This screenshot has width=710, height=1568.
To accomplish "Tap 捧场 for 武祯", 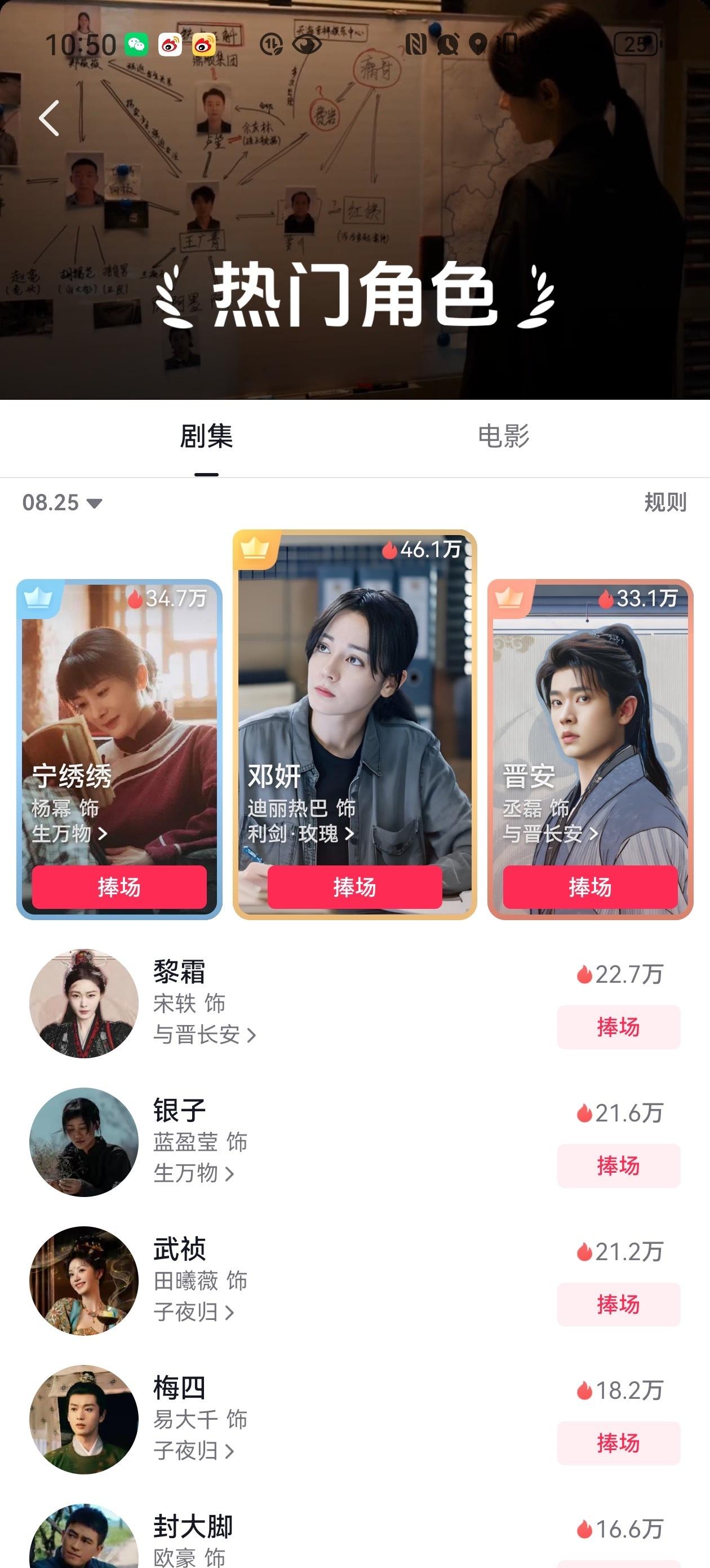I will 618,1305.
